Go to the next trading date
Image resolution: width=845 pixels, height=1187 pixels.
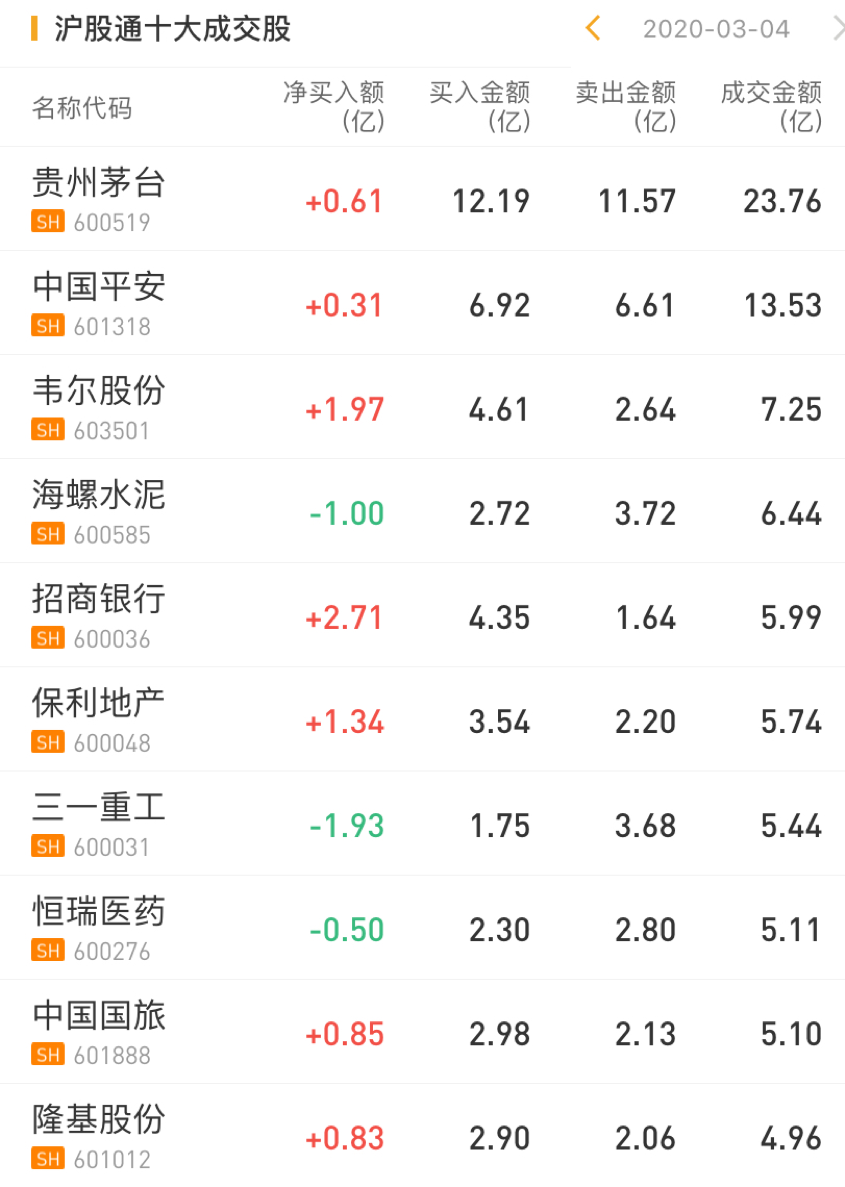(x=838, y=28)
